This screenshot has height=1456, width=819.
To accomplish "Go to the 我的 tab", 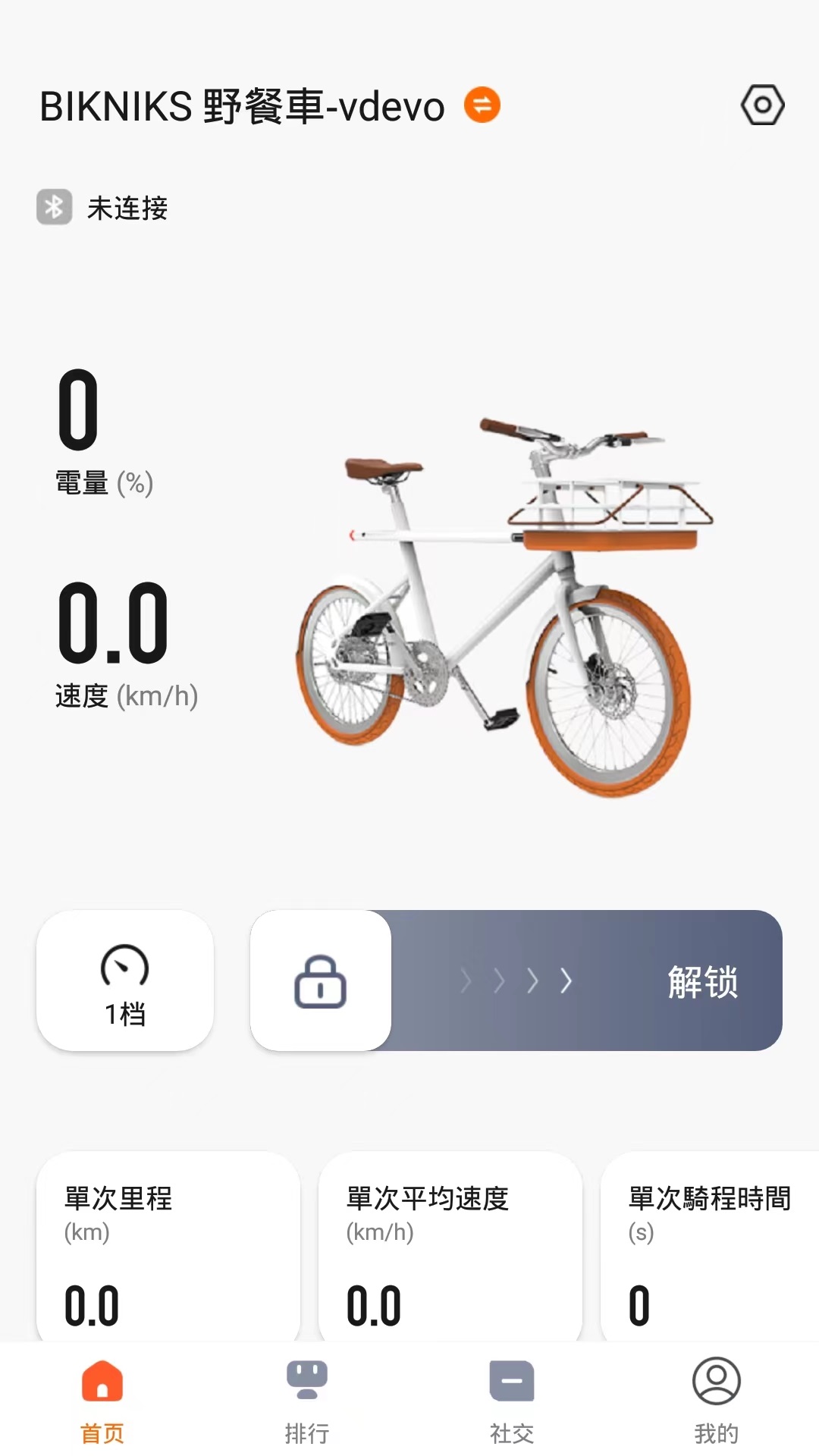I will (x=716, y=1401).
